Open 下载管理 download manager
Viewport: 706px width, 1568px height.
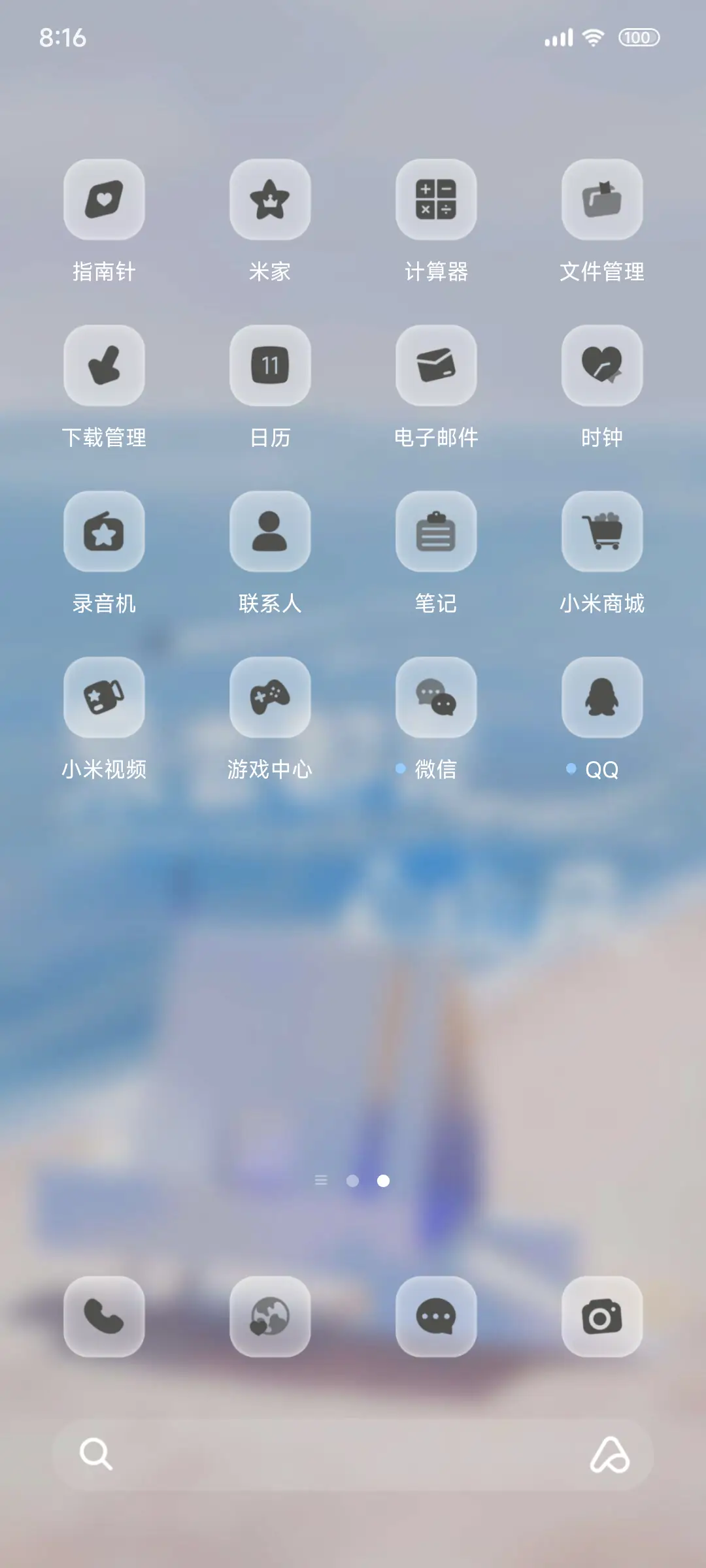[x=105, y=367]
